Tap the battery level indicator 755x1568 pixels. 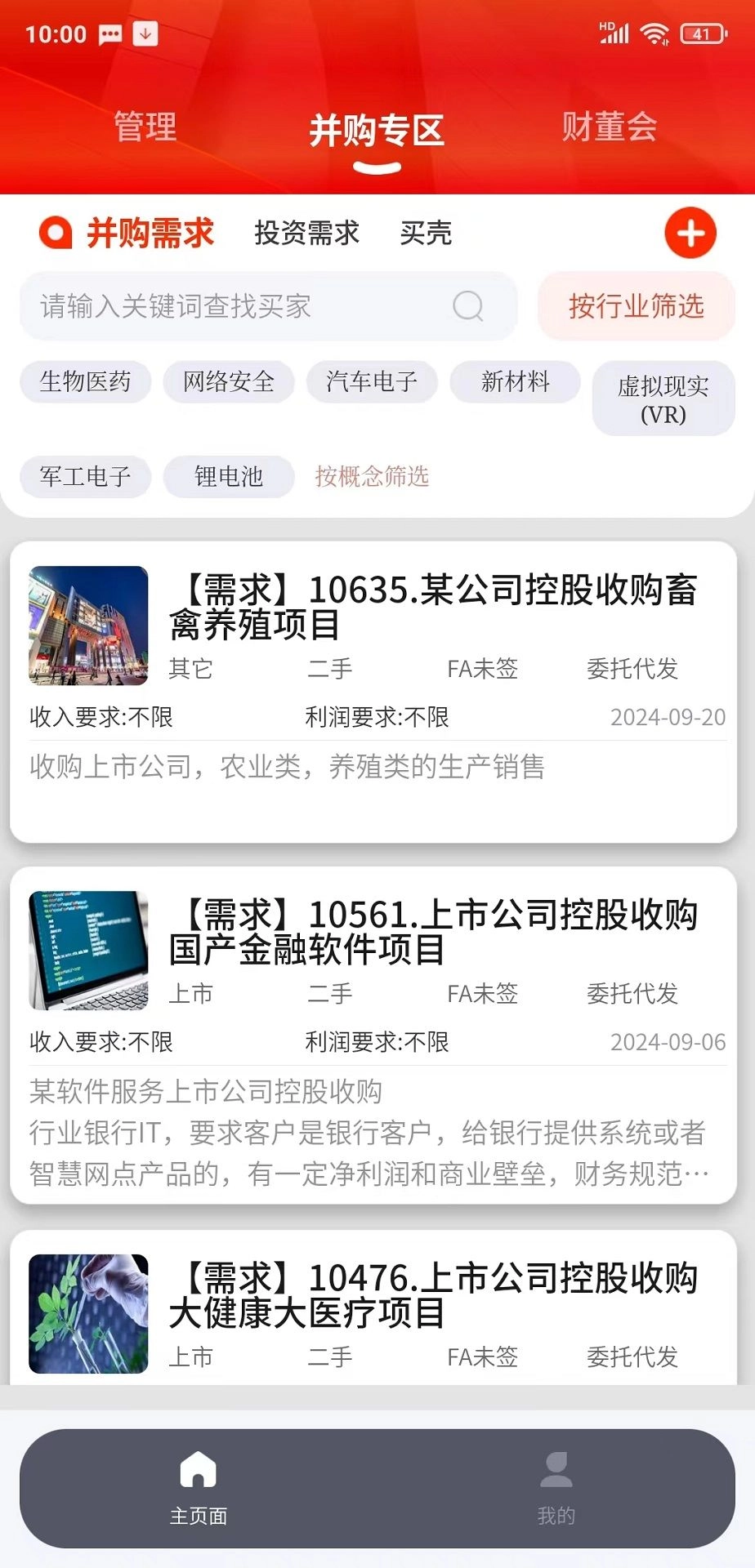(701, 33)
